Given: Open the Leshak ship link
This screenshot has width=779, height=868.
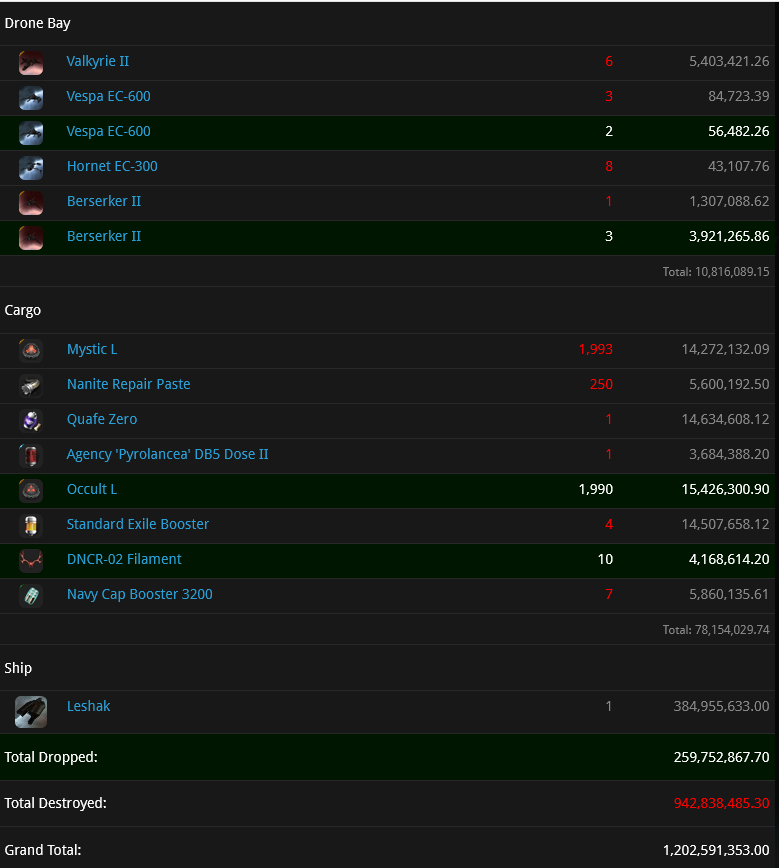Looking at the screenshot, I should pos(88,706).
